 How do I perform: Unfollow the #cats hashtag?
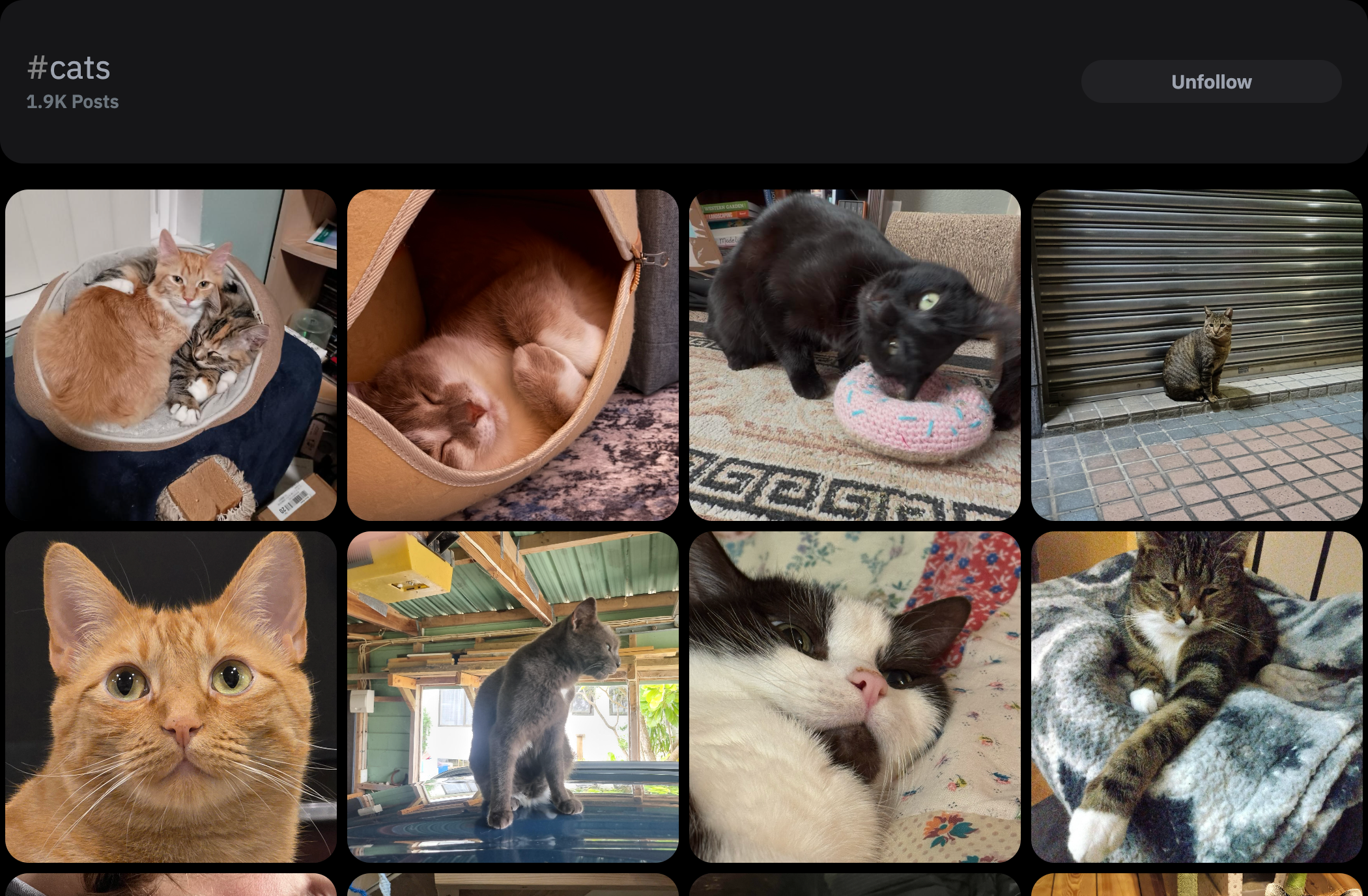click(1210, 82)
